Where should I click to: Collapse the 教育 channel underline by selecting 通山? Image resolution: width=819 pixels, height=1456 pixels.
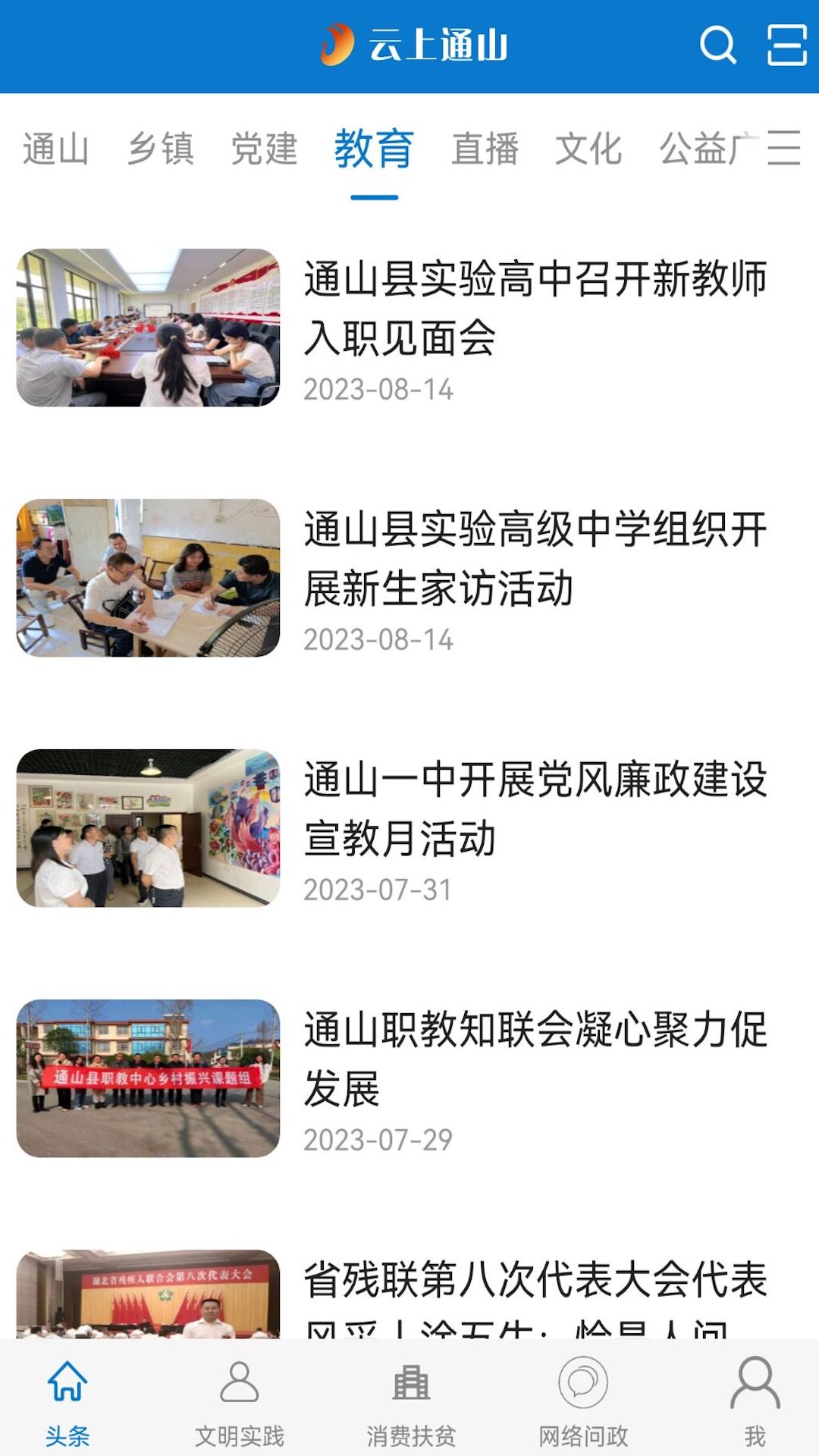coord(56,150)
